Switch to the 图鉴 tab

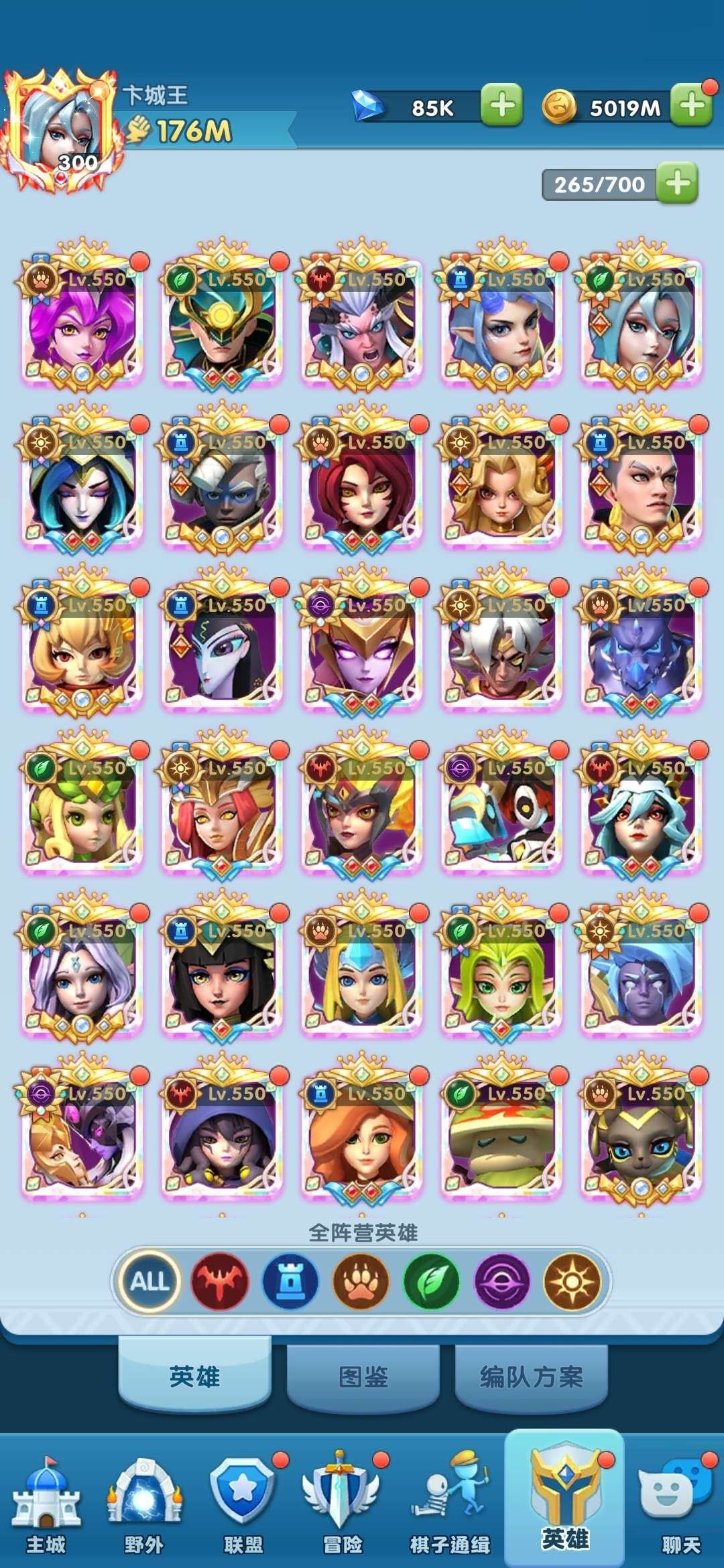click(363, 1376)
